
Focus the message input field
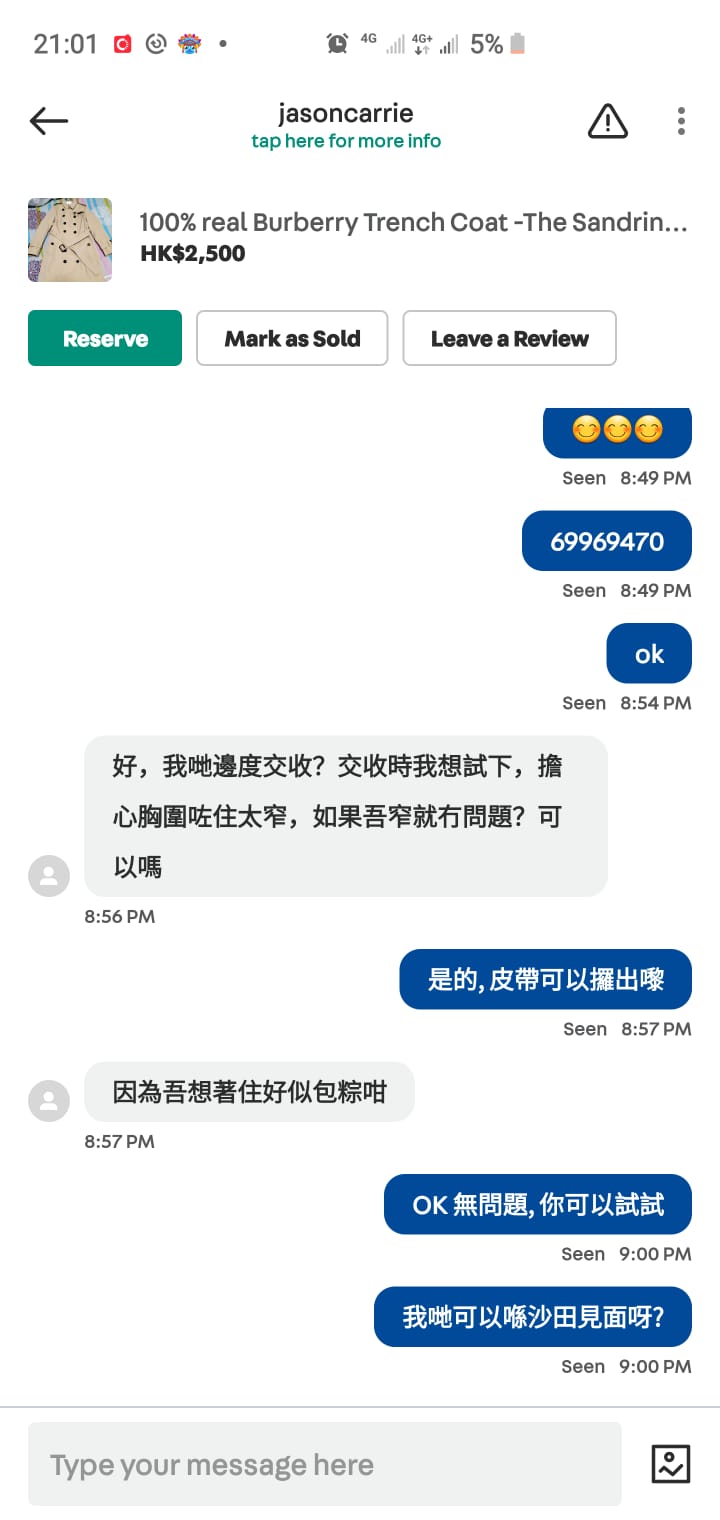tap(324, 1465)
